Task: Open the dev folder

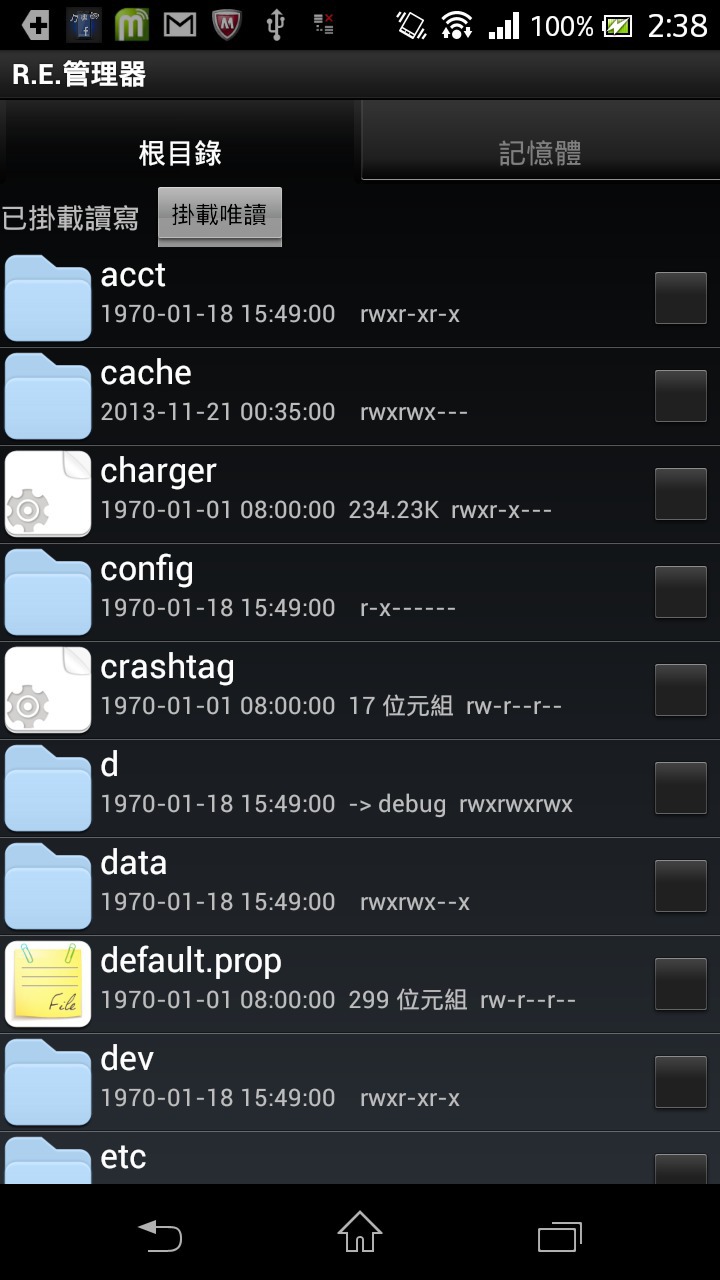Action: tap(360, 1083)
